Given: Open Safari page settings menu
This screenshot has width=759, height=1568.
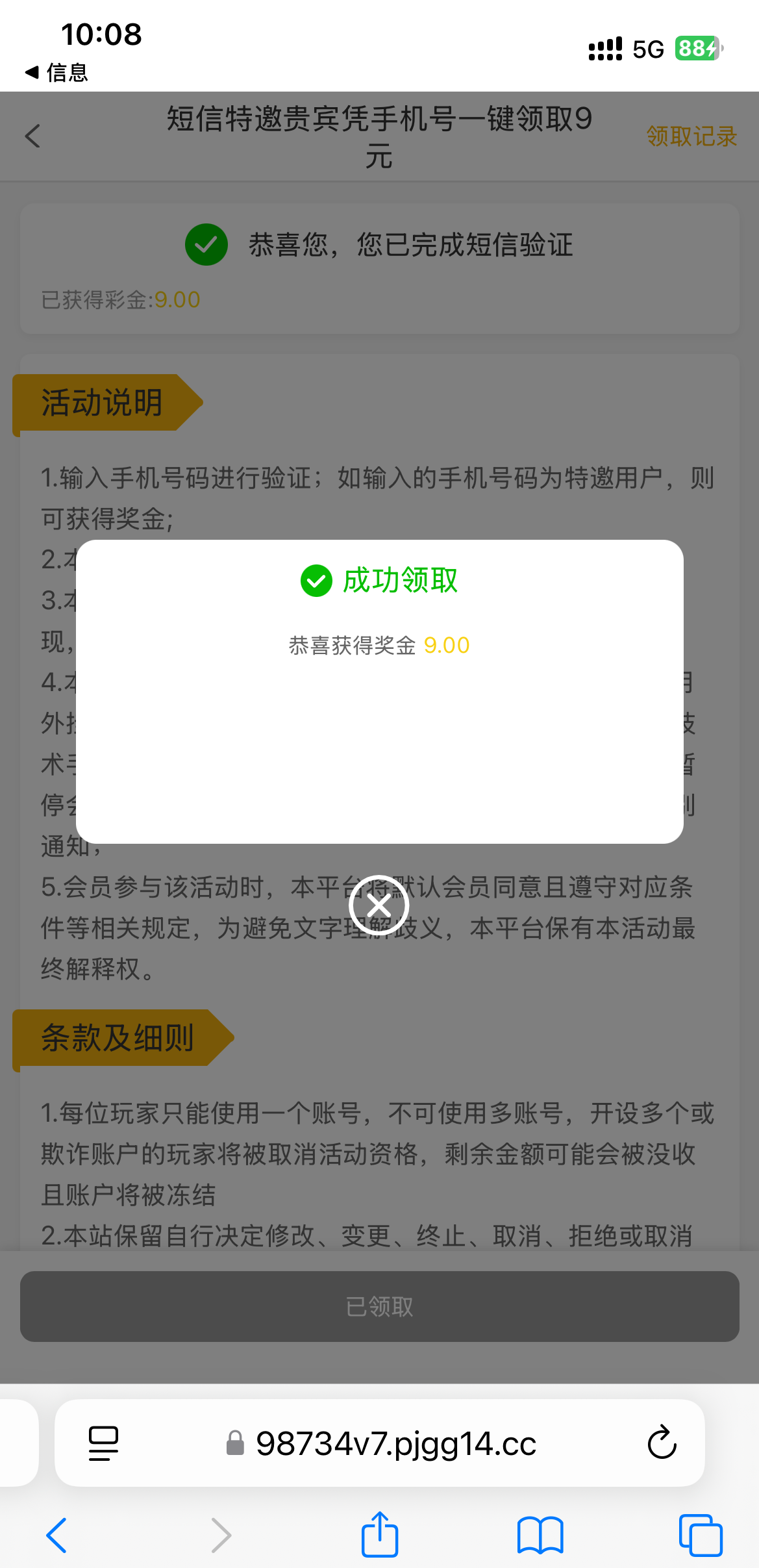Looking at the screenshot, I should click(103, 1443).
